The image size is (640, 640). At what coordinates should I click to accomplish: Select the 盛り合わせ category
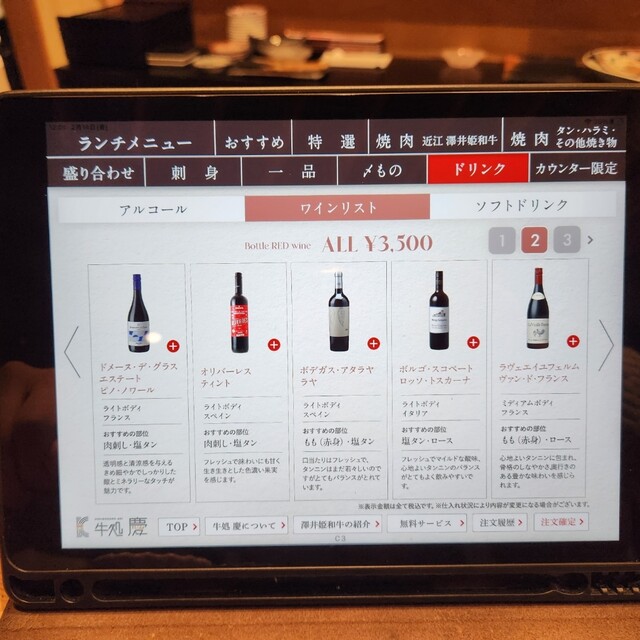97,171
